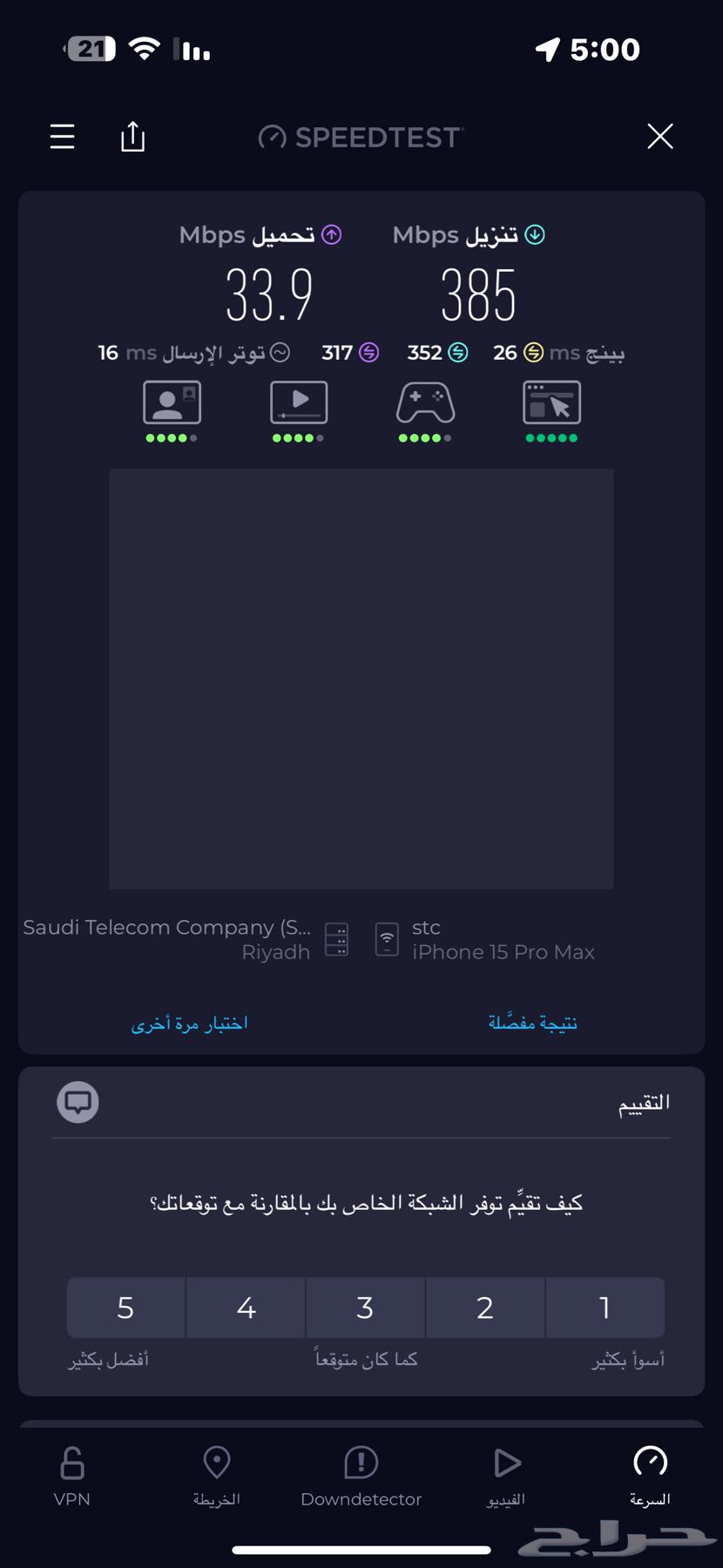The height and width of the screenshot is (1568, 723).
Task: Switch to the Downdetector tab
Action: [361, 1476]
